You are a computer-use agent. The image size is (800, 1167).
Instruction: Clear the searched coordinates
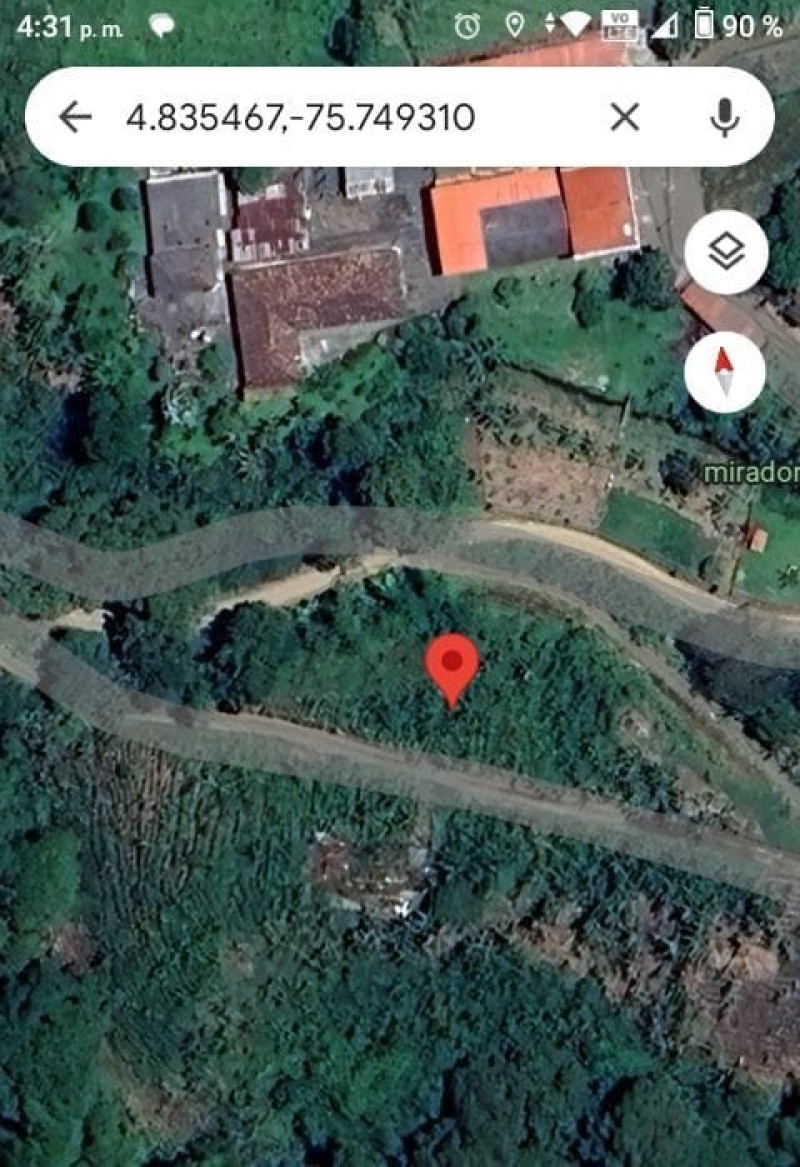625,118
